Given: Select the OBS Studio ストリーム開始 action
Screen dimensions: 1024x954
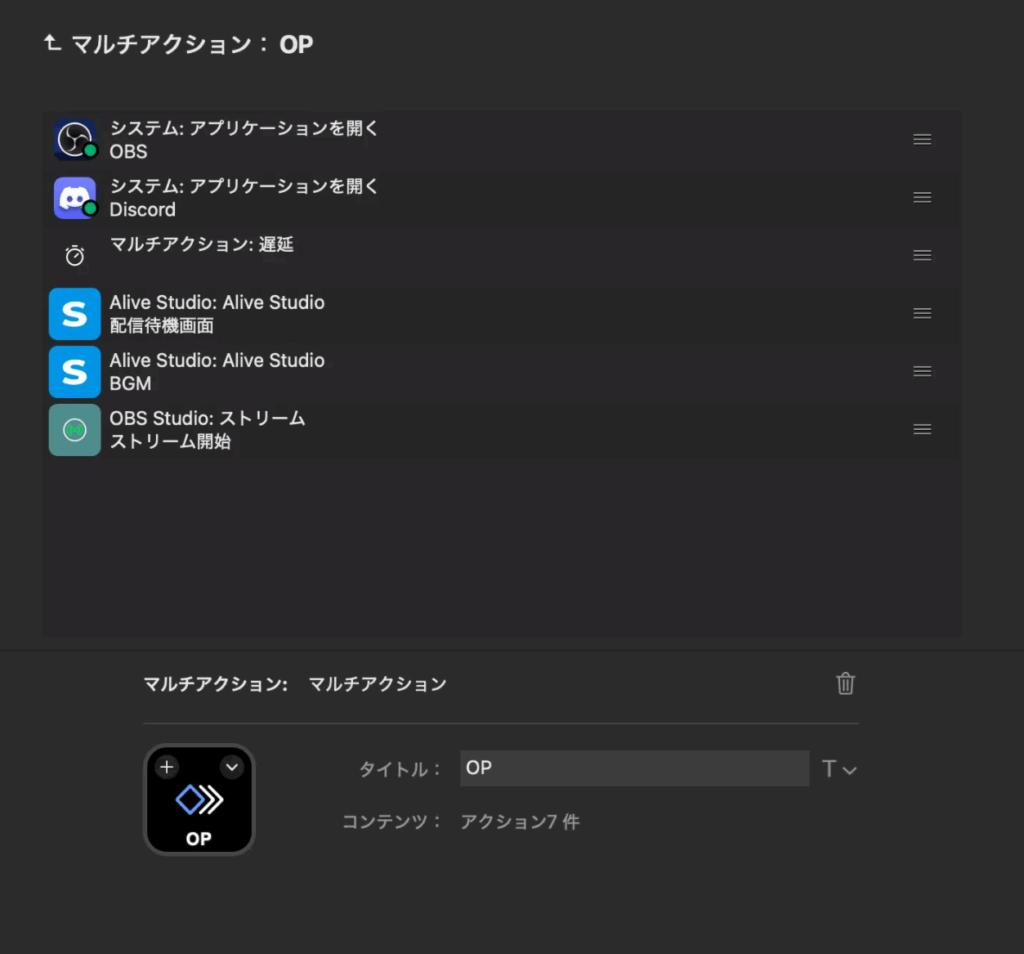Looking at the screenshot, I should (207, 429).
